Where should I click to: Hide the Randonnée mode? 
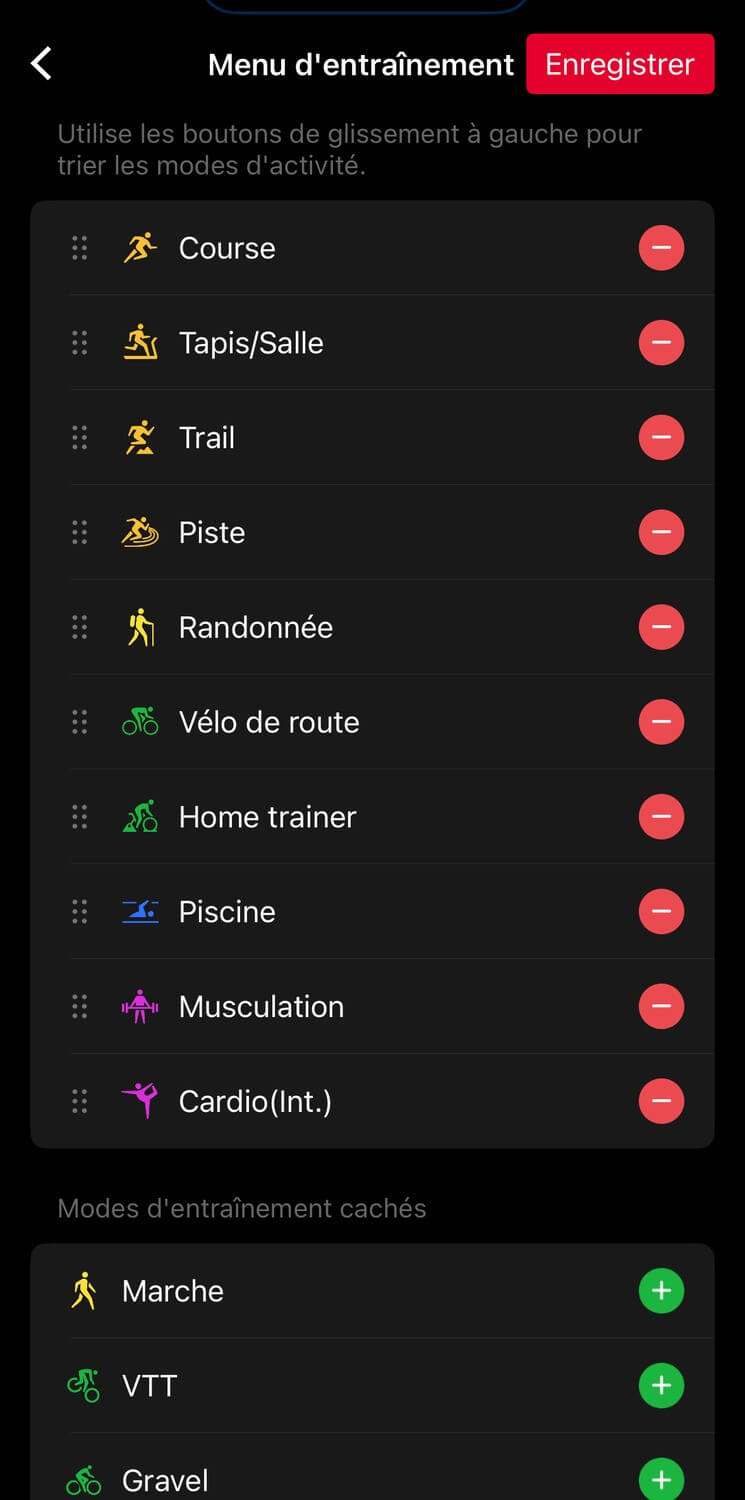(661, 627)
